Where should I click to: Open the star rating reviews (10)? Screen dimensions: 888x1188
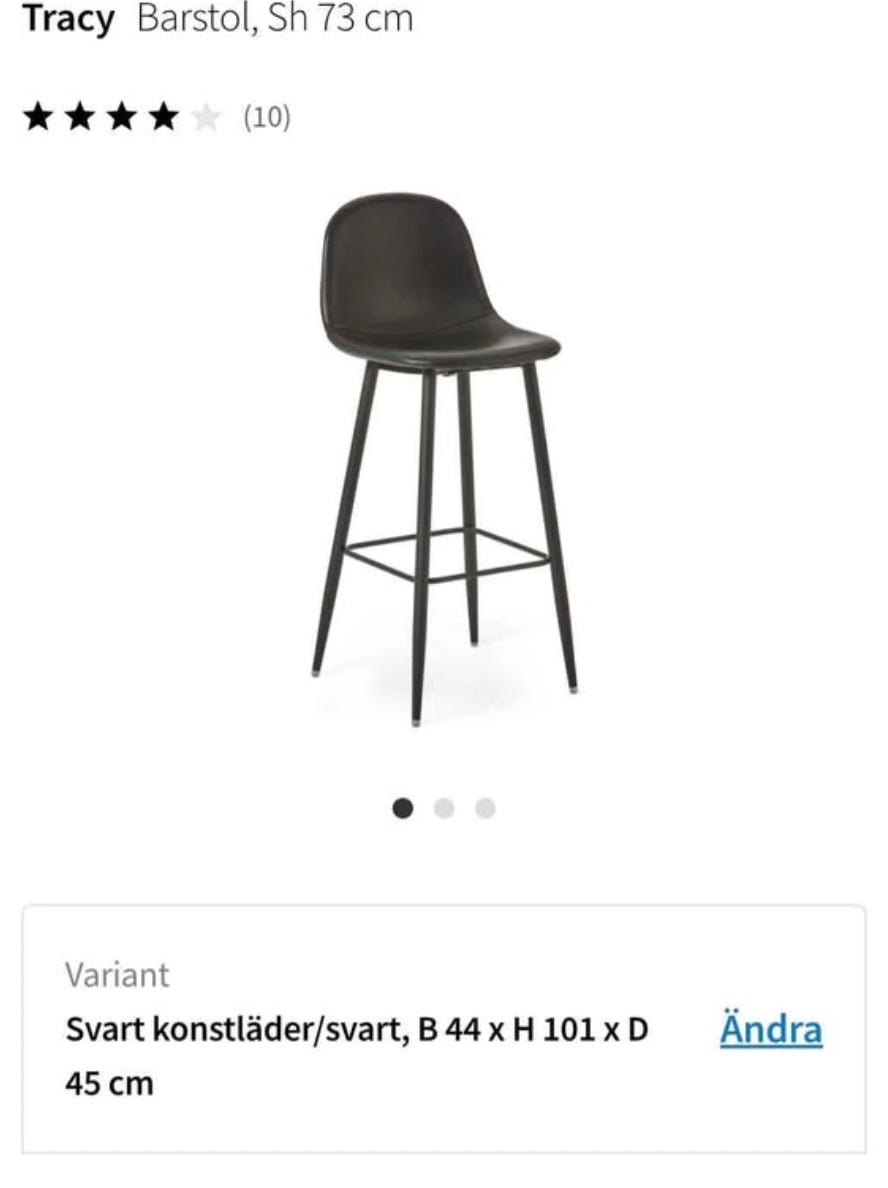pyautogui.click(x=155, y=118)
